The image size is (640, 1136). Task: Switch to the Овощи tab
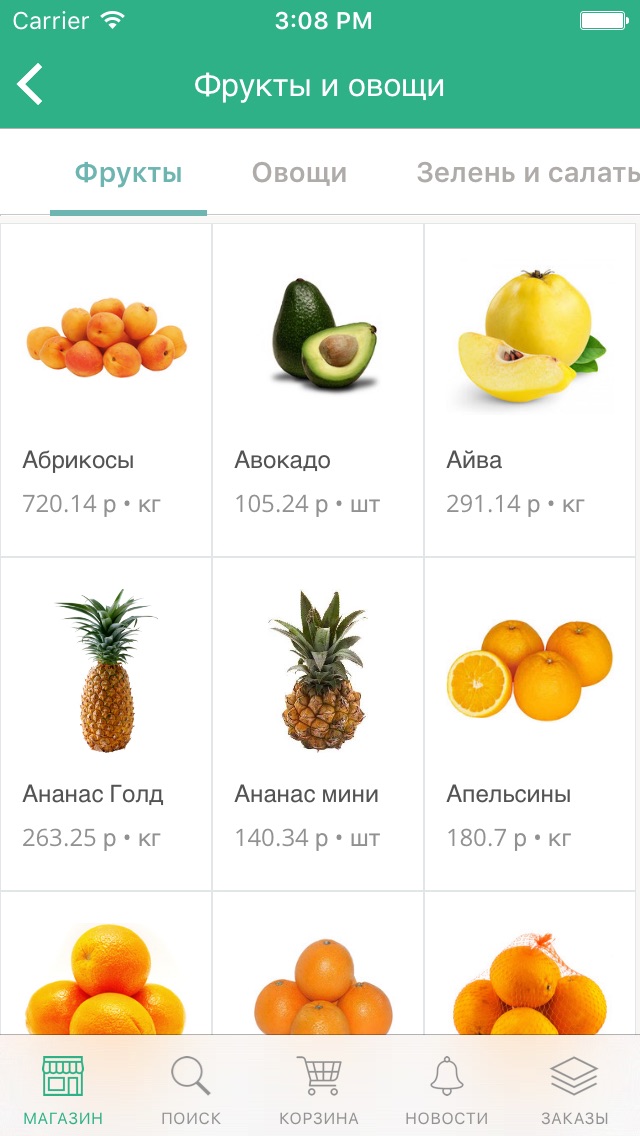pos(299,173)
